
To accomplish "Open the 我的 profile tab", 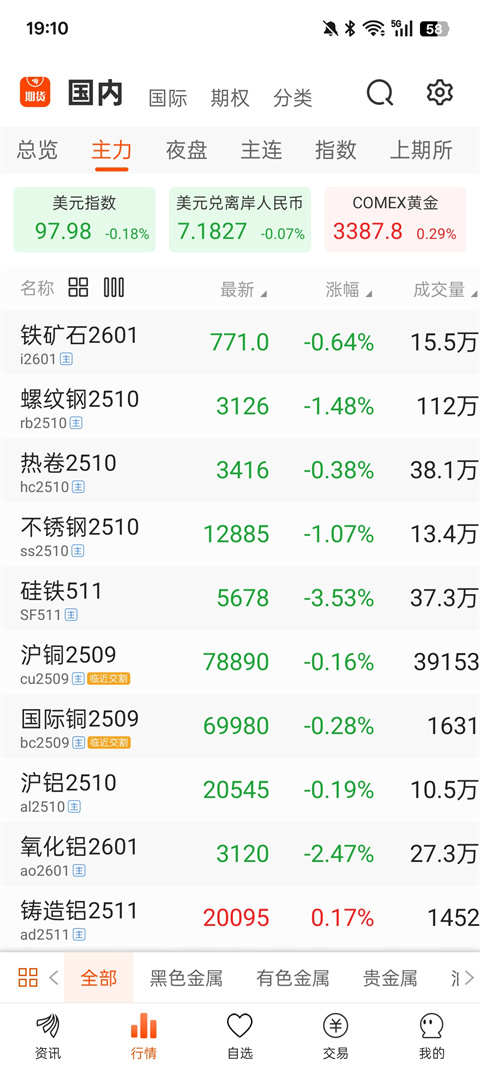I will pyautogui.click(x=431, y=1036).
